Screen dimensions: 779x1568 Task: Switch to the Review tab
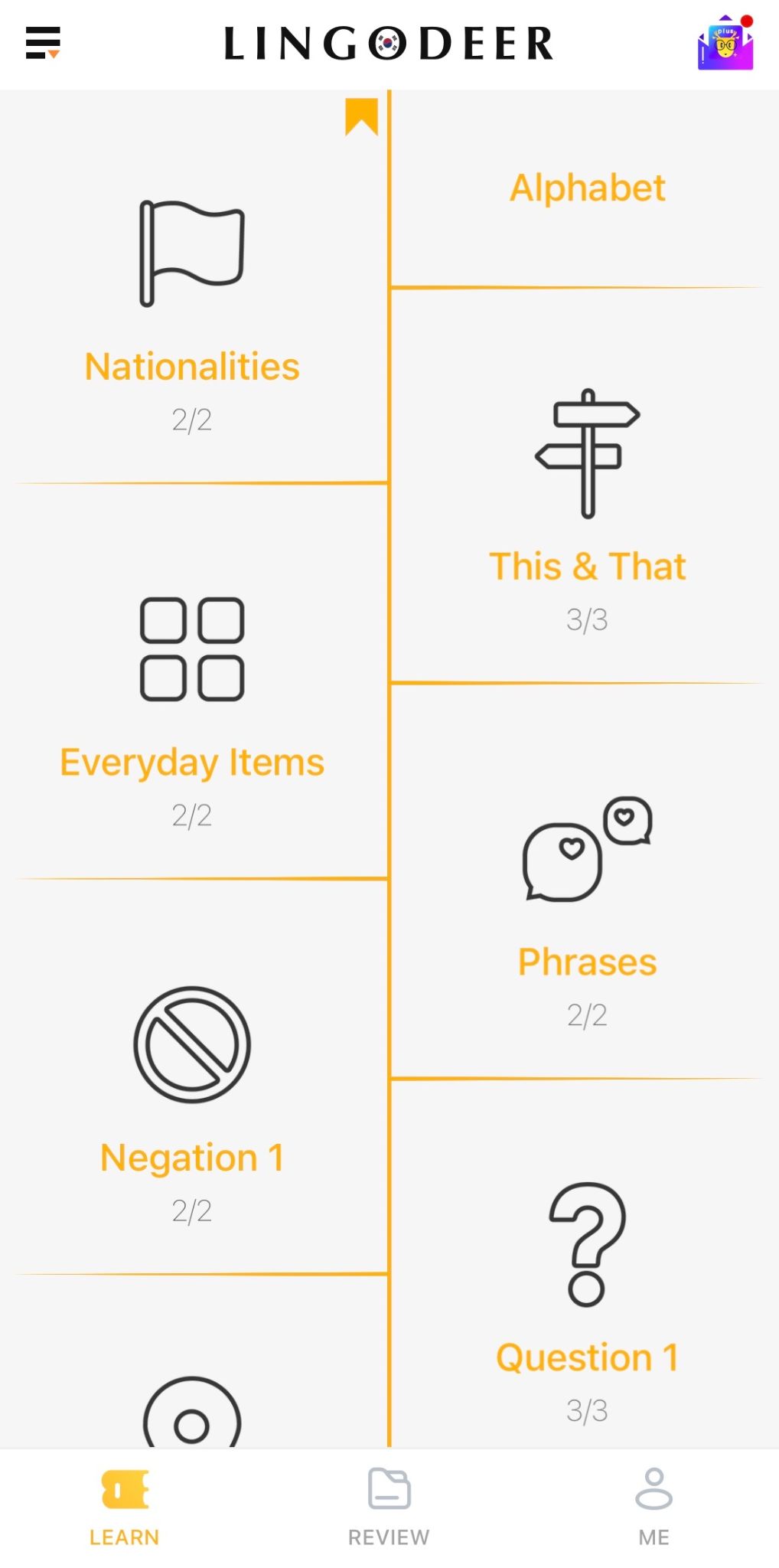tap(389, 1505)
